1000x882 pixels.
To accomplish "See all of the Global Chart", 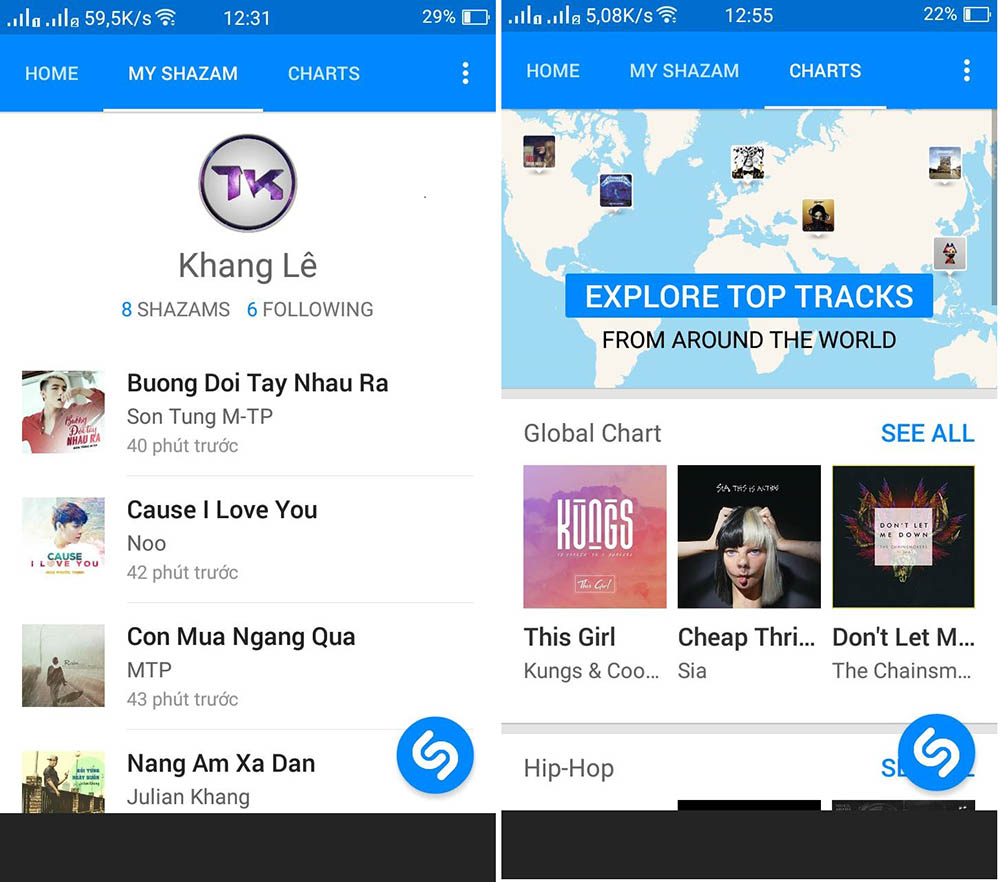I will tap(927, 433).
